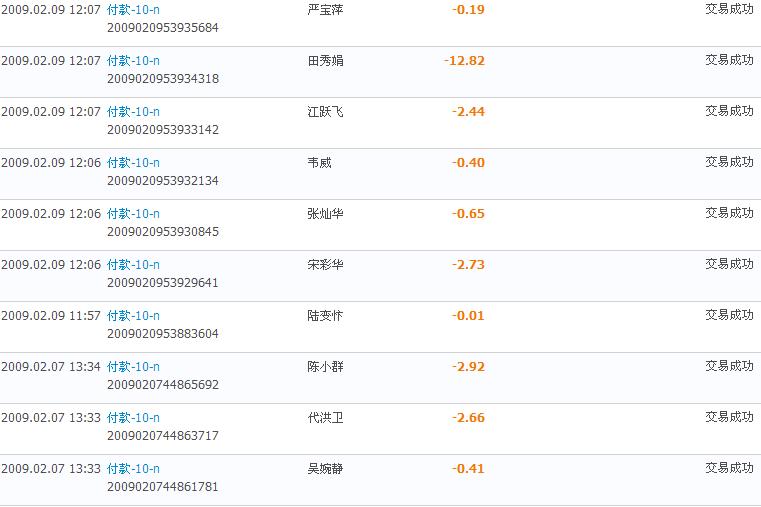Open the 付款-10-n link for 宋彩华

[x=133, y=265]
